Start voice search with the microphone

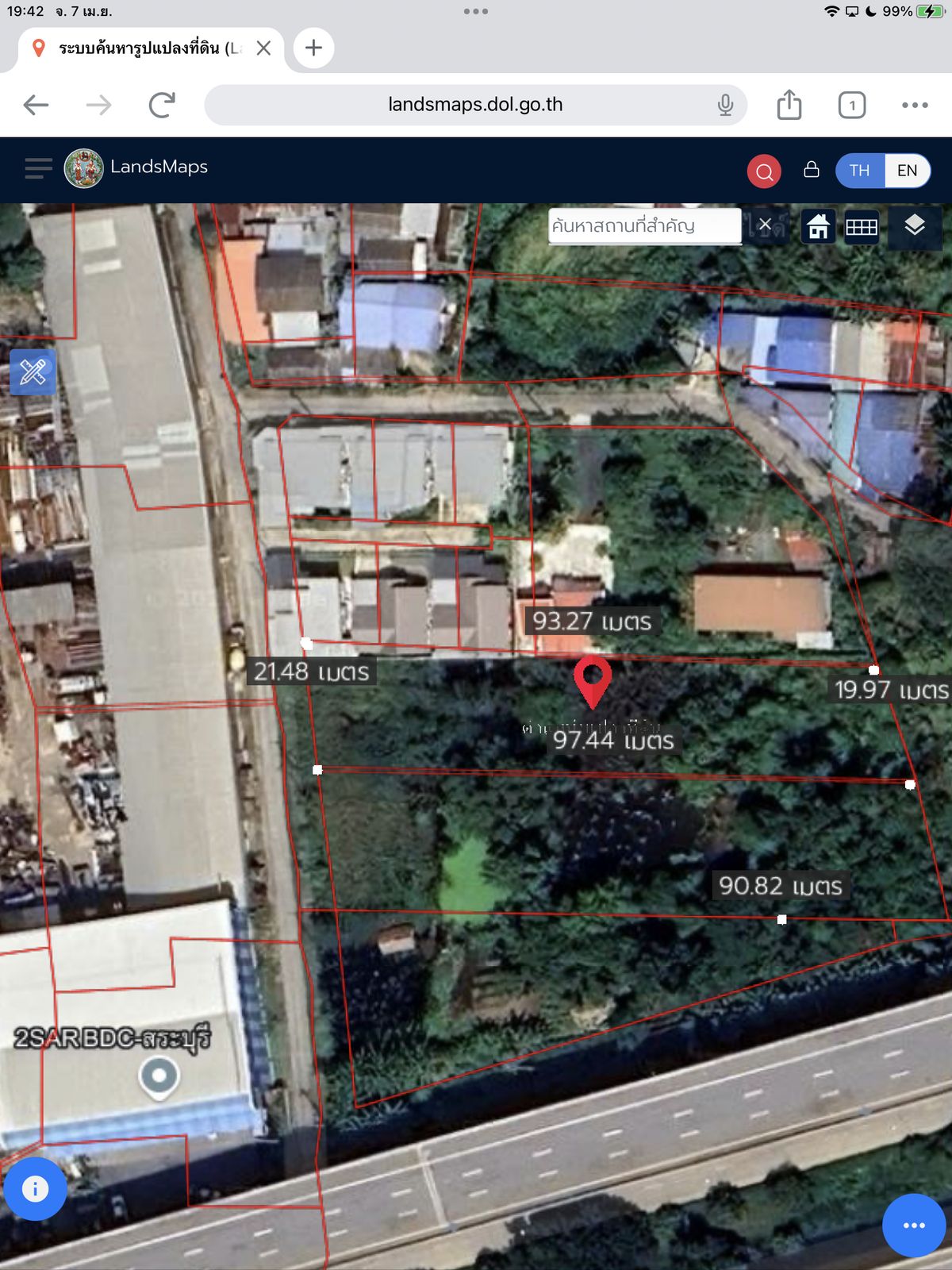(x=725, y=105)
